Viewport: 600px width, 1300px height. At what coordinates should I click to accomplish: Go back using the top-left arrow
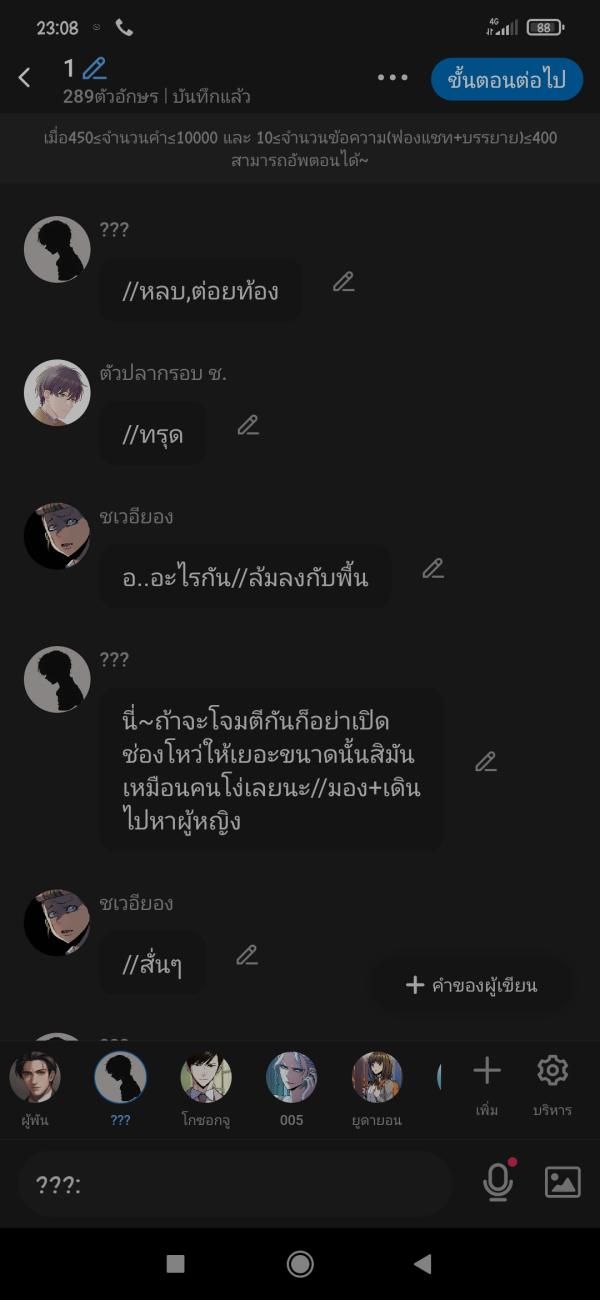click(25, 78)
